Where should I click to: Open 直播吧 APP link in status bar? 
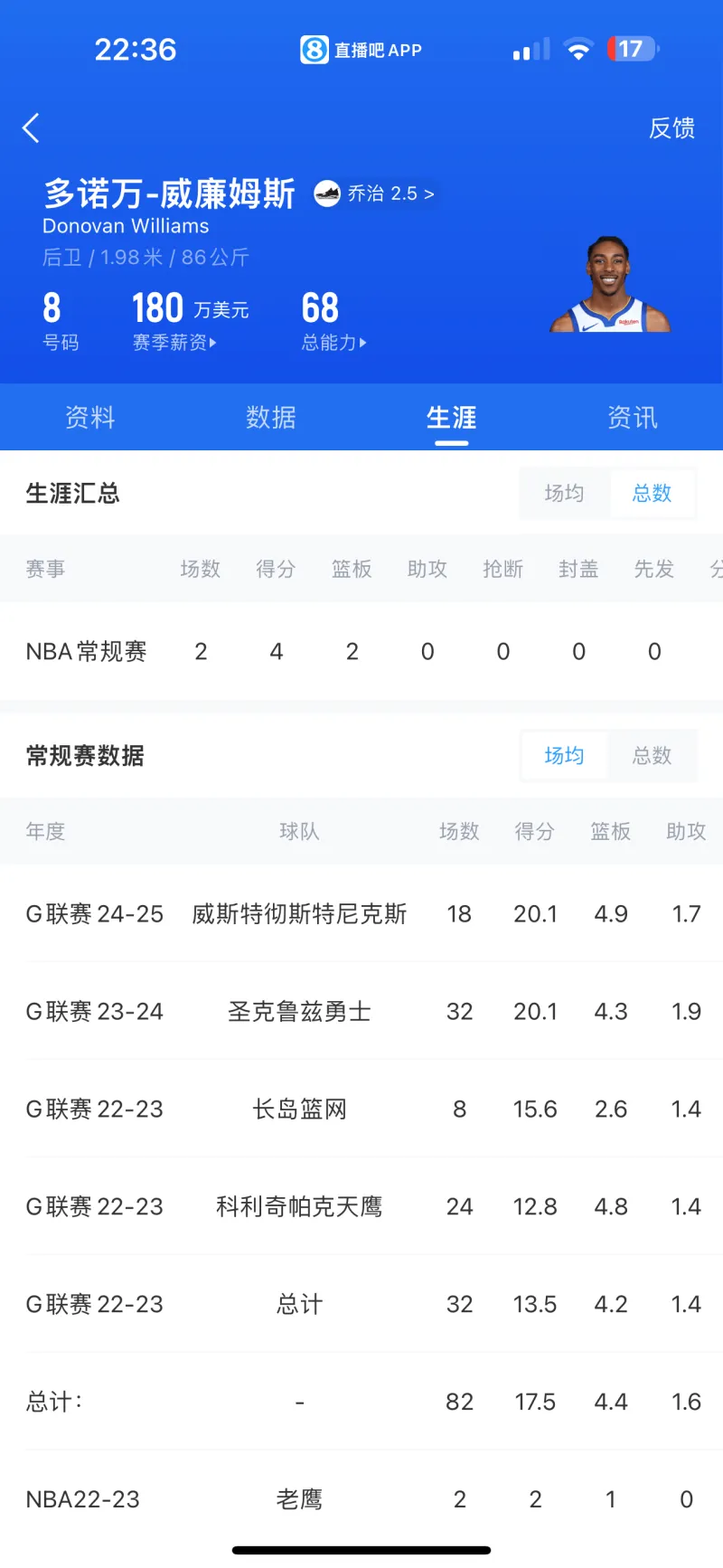361,50
